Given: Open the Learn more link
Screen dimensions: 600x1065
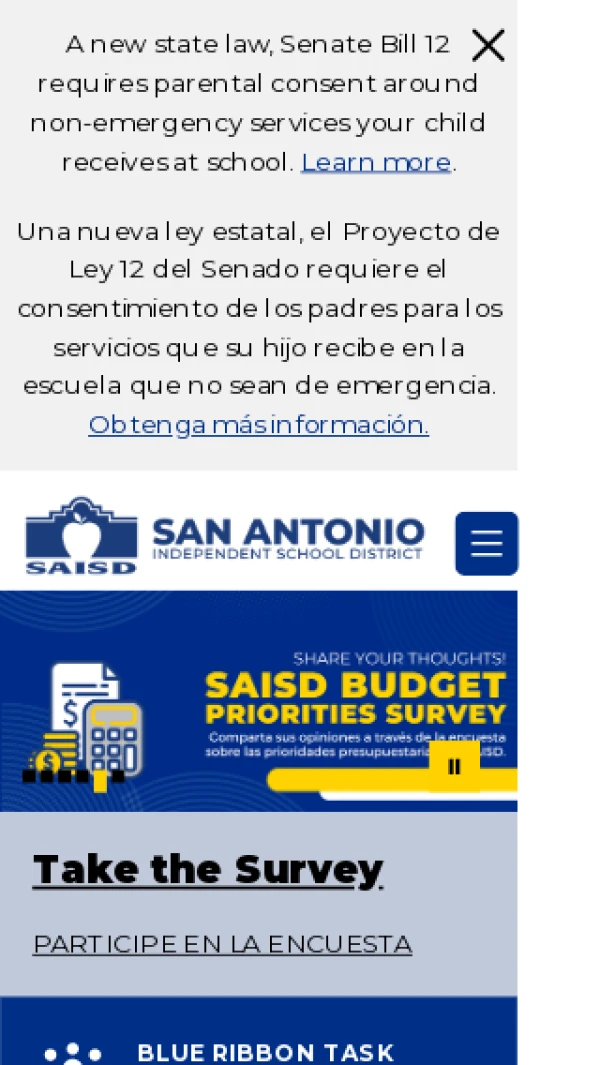Looking at the screenshot, I should click(x=375, y=162).
